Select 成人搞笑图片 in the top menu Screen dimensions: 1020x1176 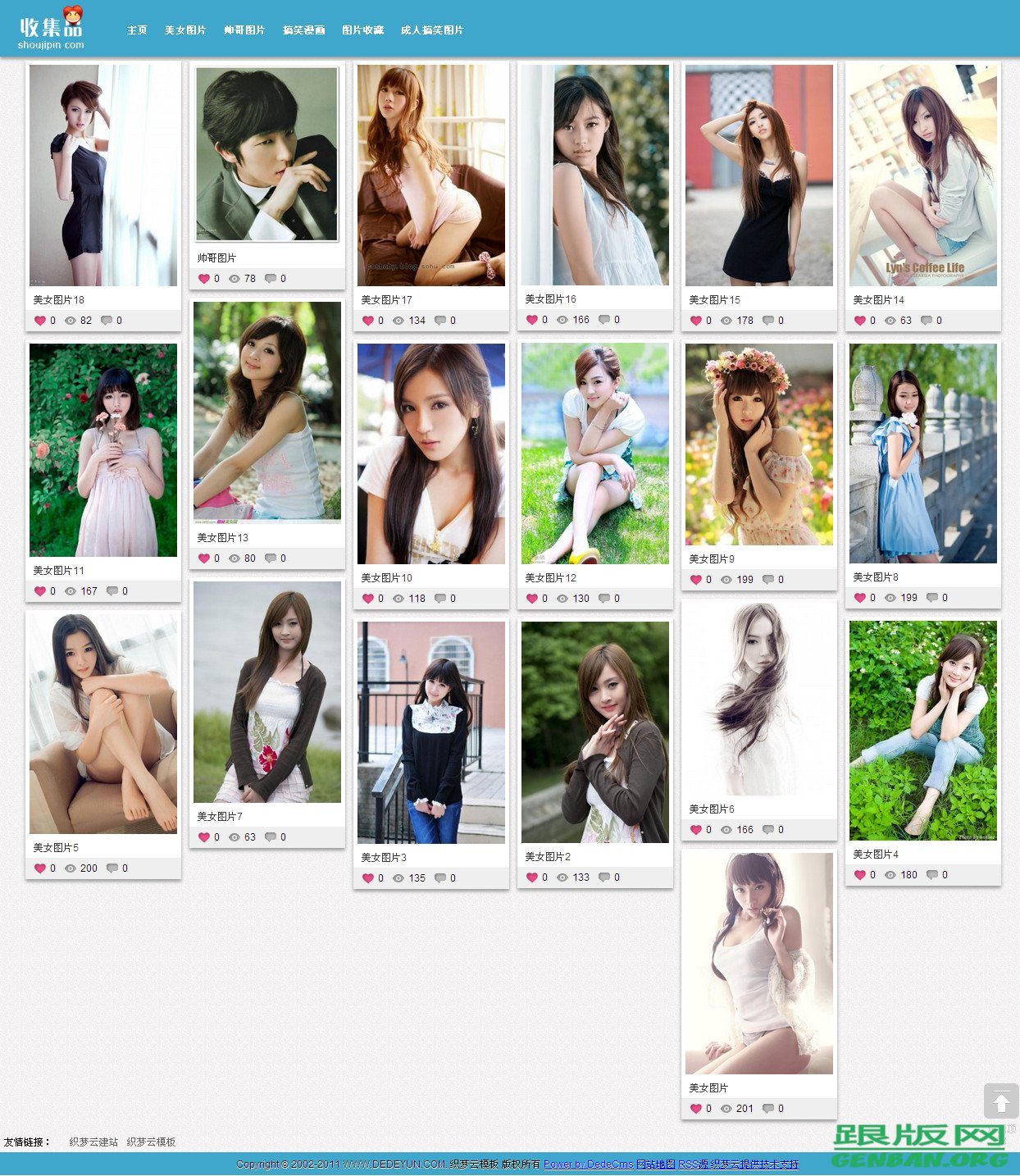[x=432, y=30]
